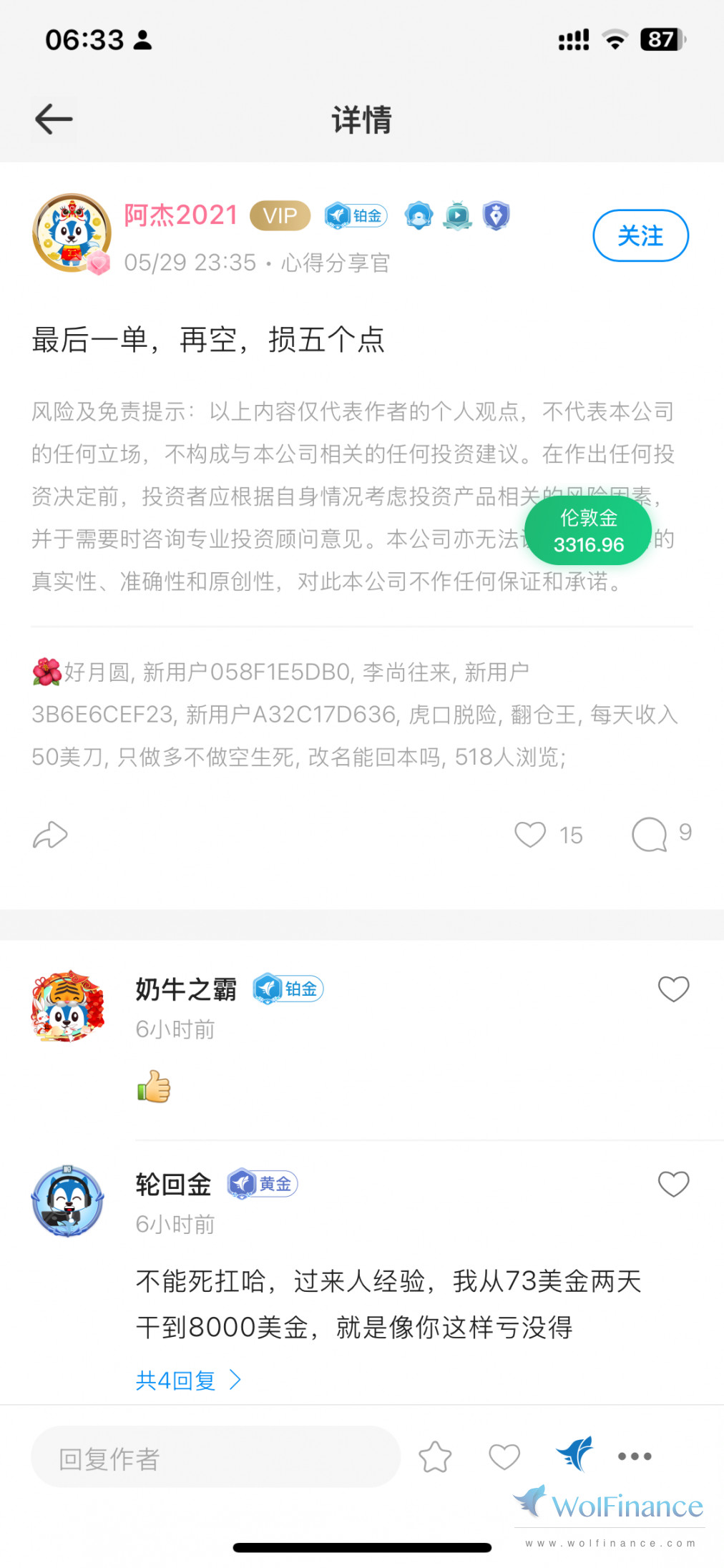Open 轮回金's profile avatar
This screenshot has height=1568, width=724.
click(x=68, y=1201)
